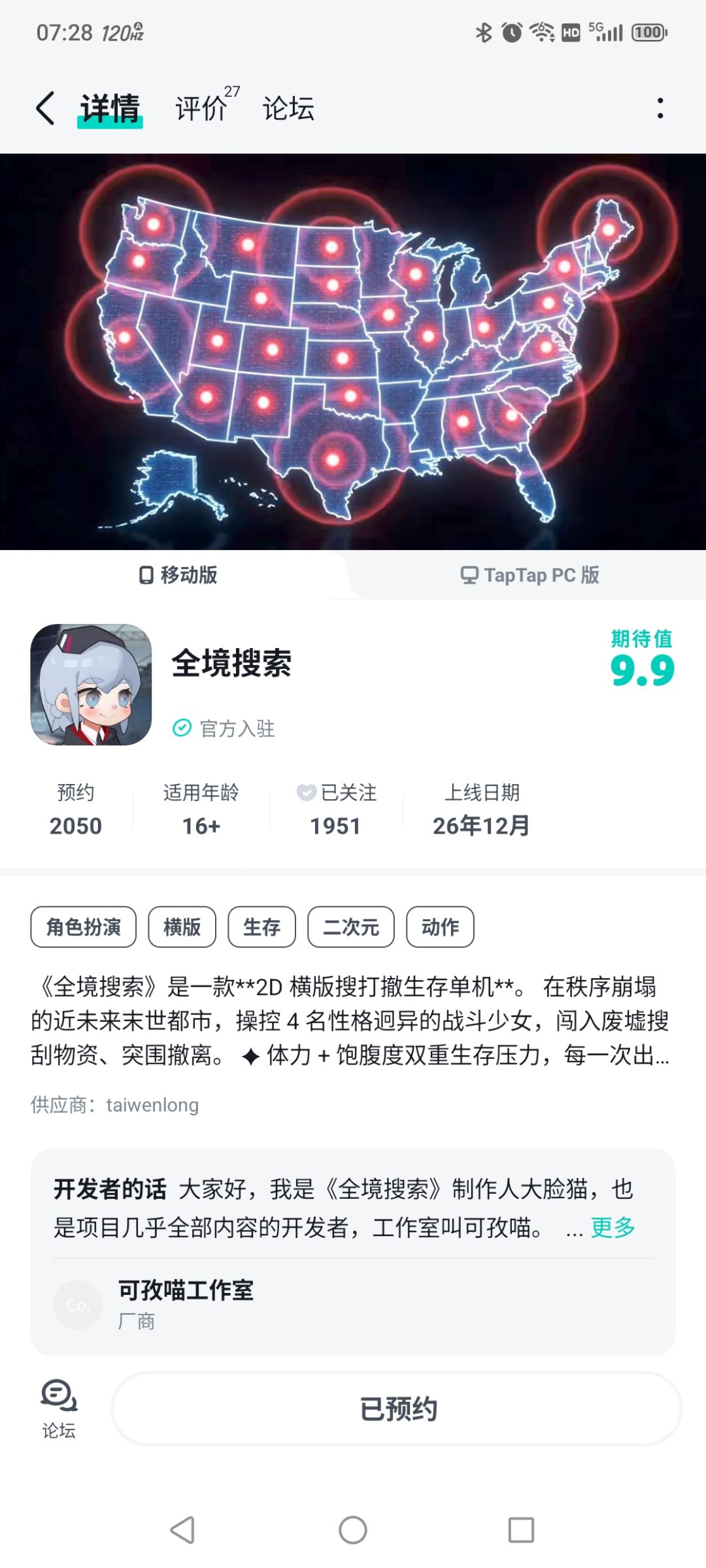Select the TapTap PC 版 tab

tap(529, 575)
